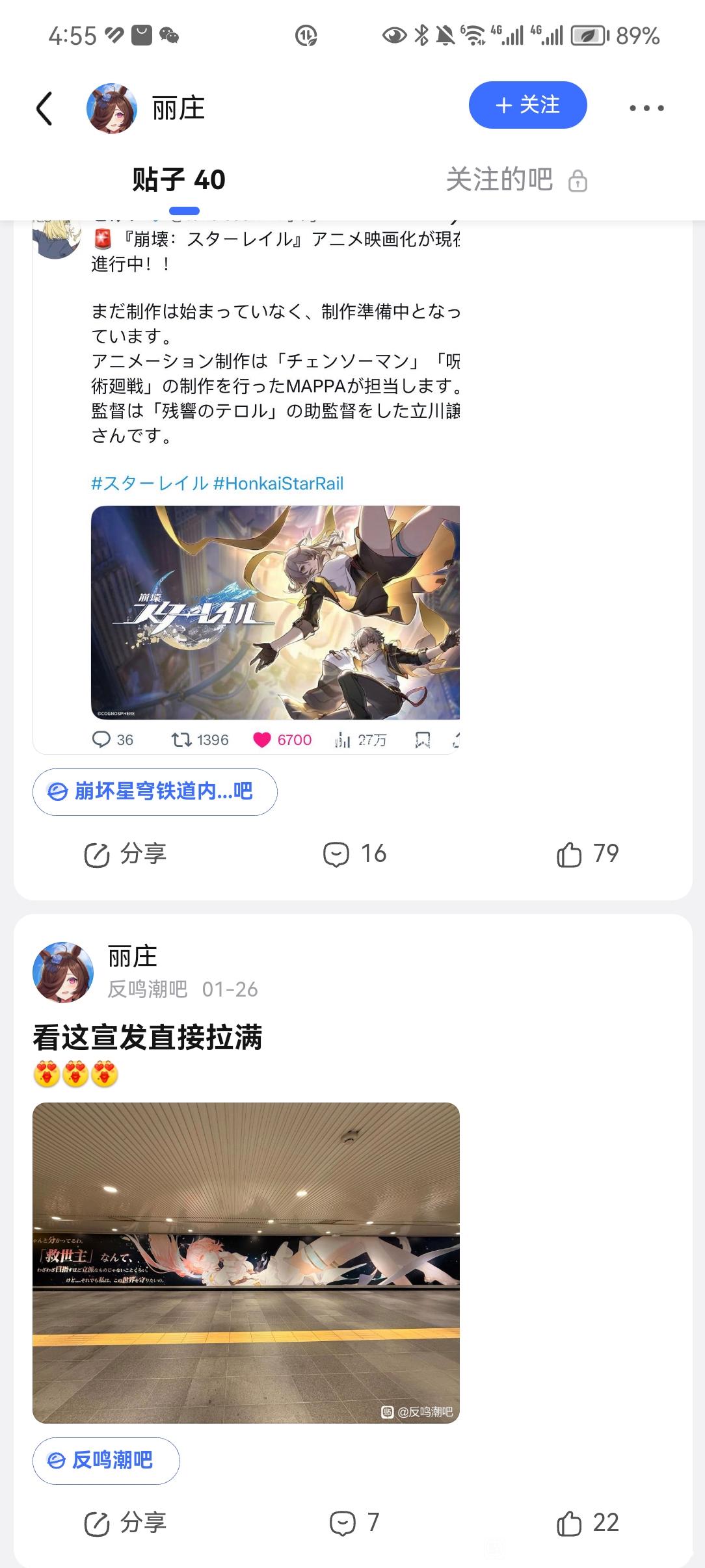Go back using the top arrow
The width and height of the screenshot is (705, 1568).
pos(44,108)
